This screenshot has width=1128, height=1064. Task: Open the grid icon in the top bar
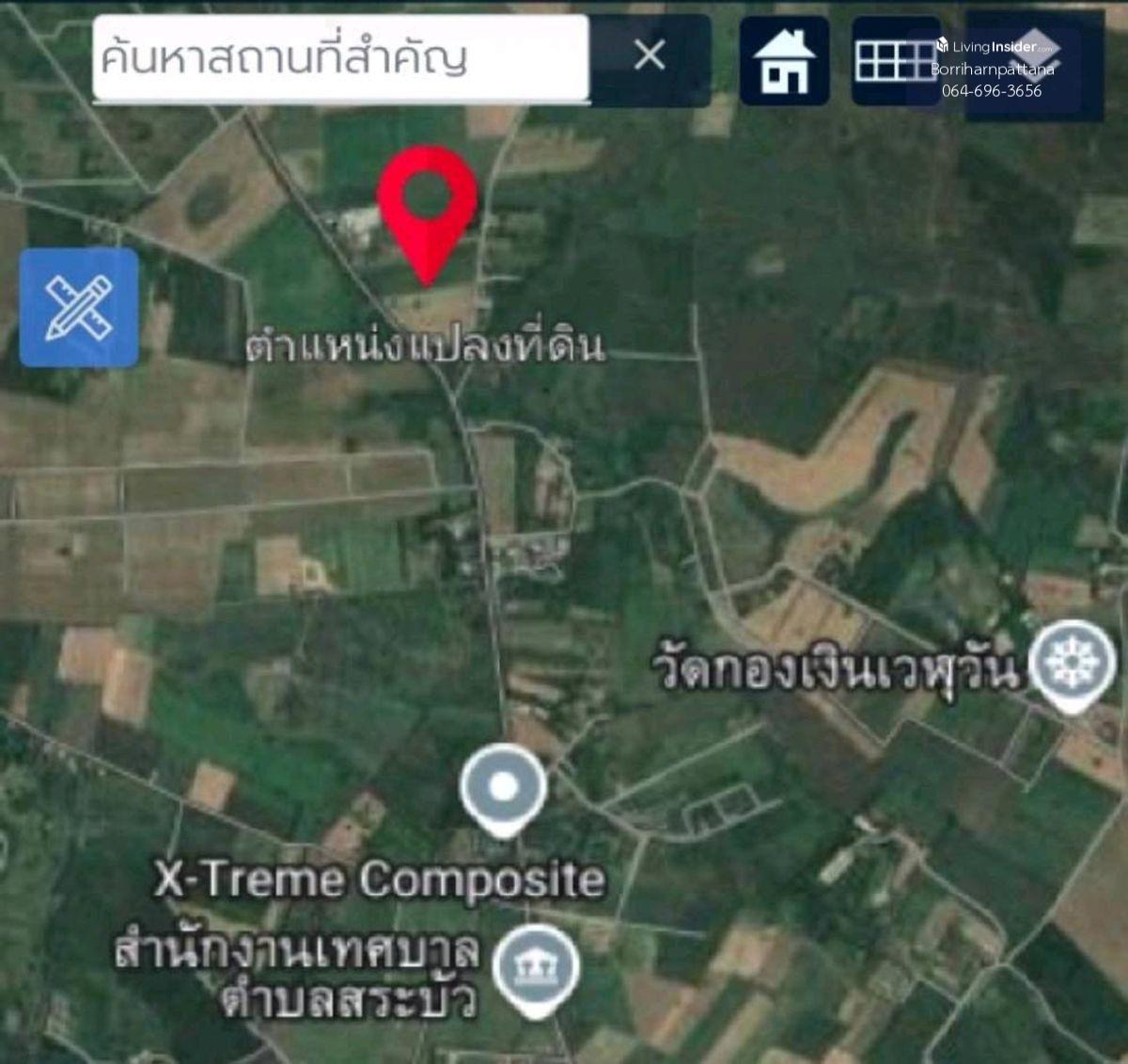[x=894, y=61]
